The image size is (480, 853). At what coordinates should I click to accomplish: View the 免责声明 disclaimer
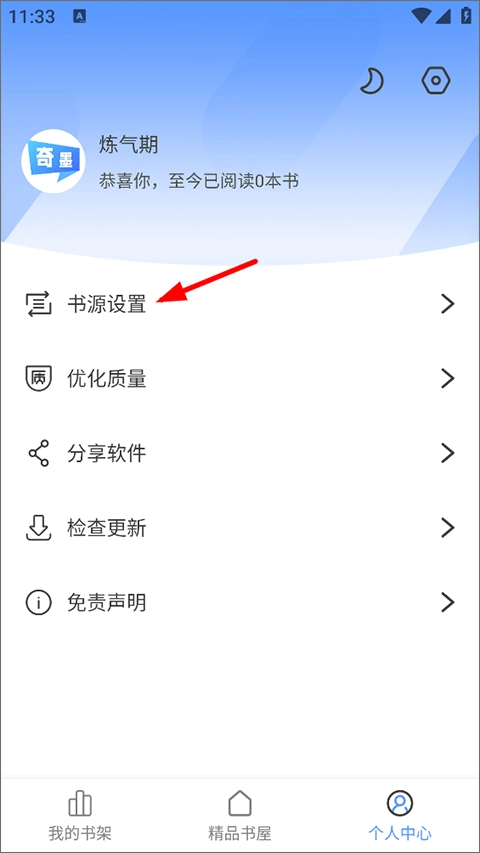pyautogui.click(x=240, y=602)
